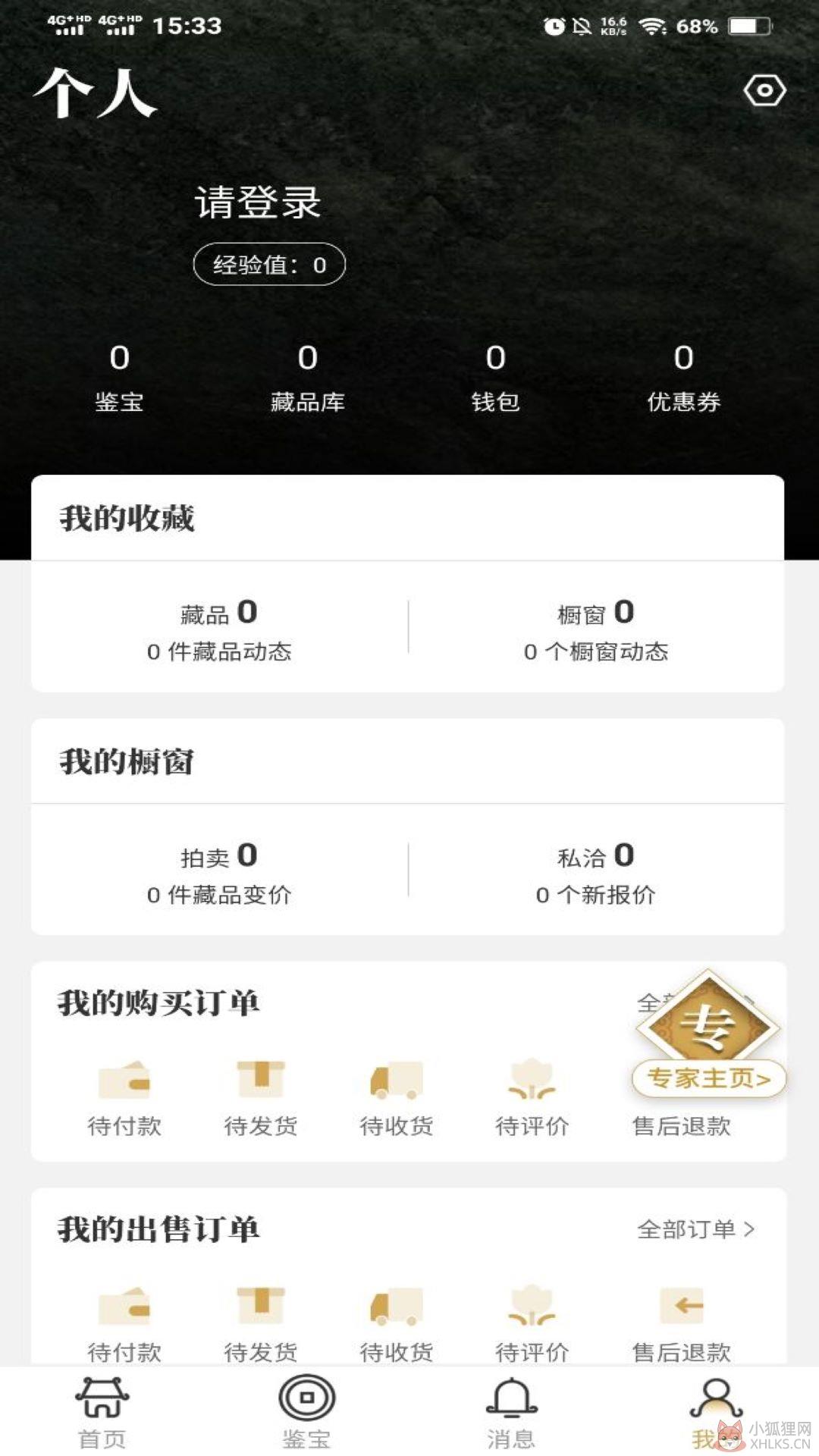This screenshot has height=1456, width=819.
Task: Open 橱窗 under 我的收藏
Action: 596,629
